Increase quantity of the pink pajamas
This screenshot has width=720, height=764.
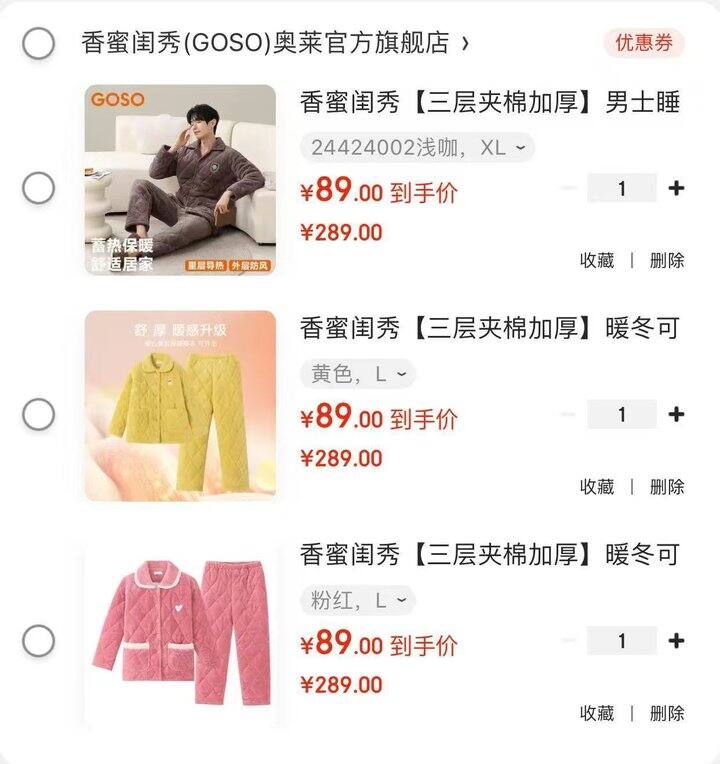676,640
